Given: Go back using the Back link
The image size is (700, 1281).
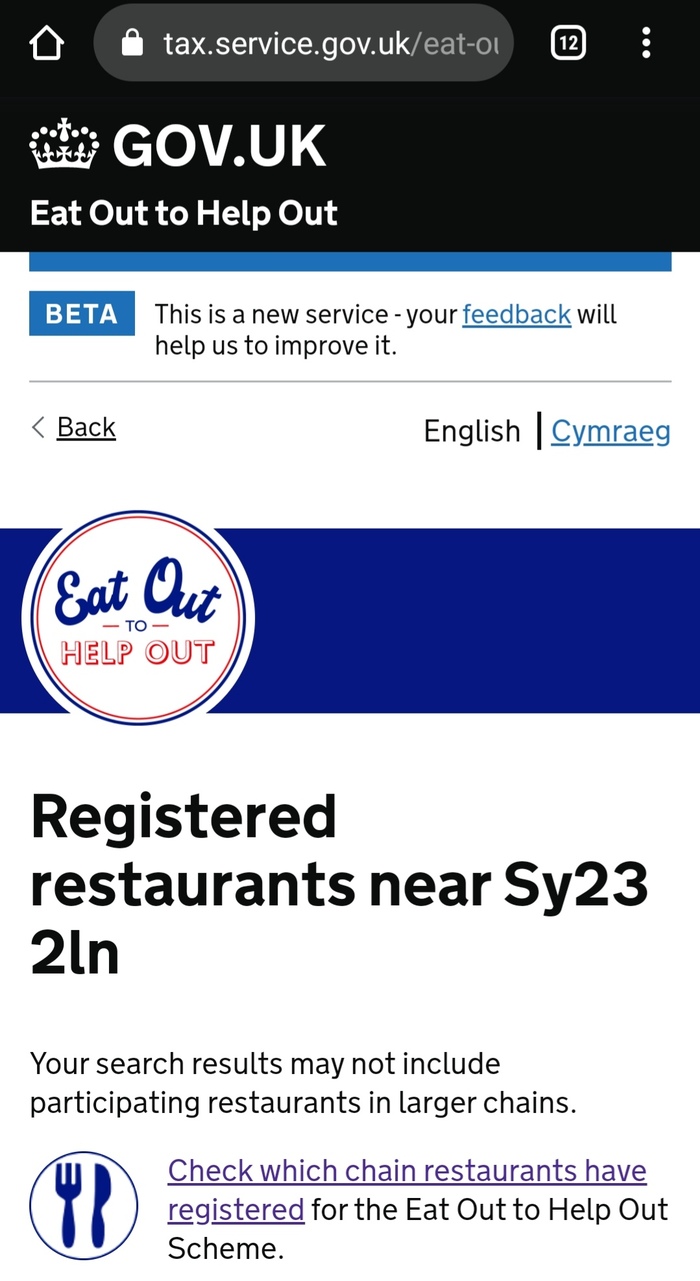Looking at the screenshot, I should pos(85,427).
